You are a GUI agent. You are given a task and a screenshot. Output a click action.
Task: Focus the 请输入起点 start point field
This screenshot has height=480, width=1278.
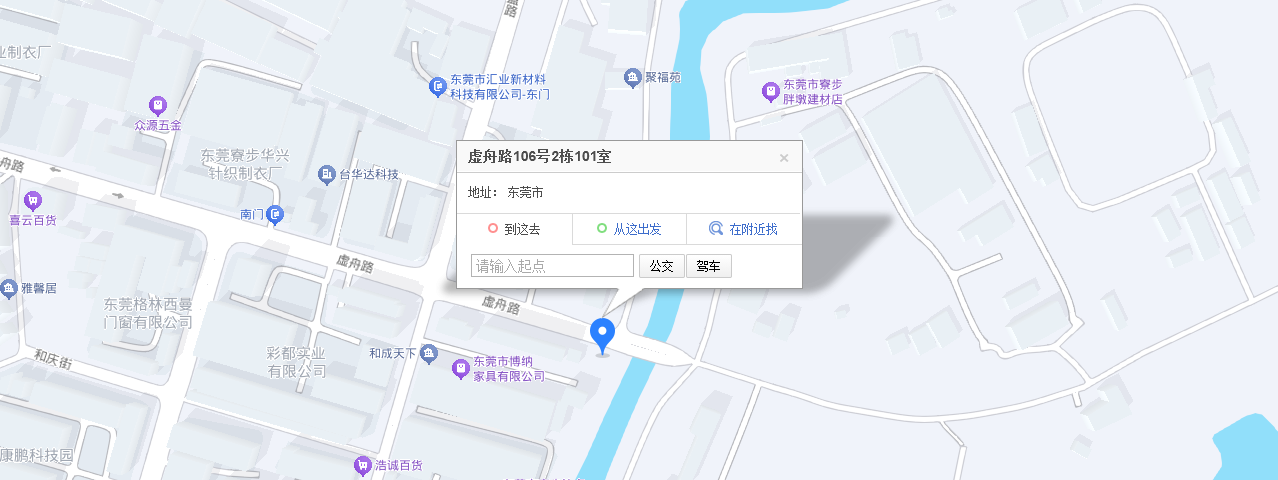(x=552, y=266)
